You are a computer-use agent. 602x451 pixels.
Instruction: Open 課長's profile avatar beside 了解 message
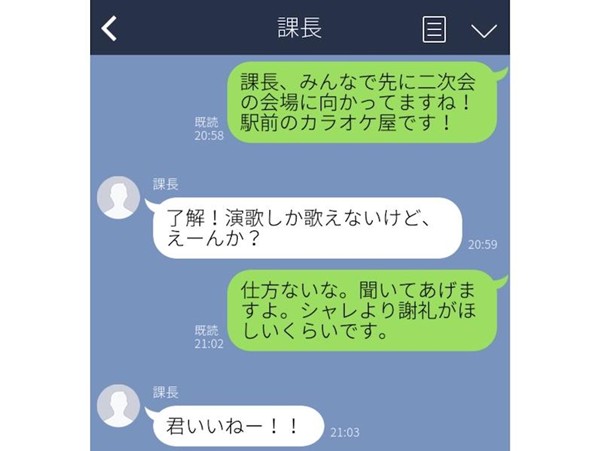click(x=118, y=197)
